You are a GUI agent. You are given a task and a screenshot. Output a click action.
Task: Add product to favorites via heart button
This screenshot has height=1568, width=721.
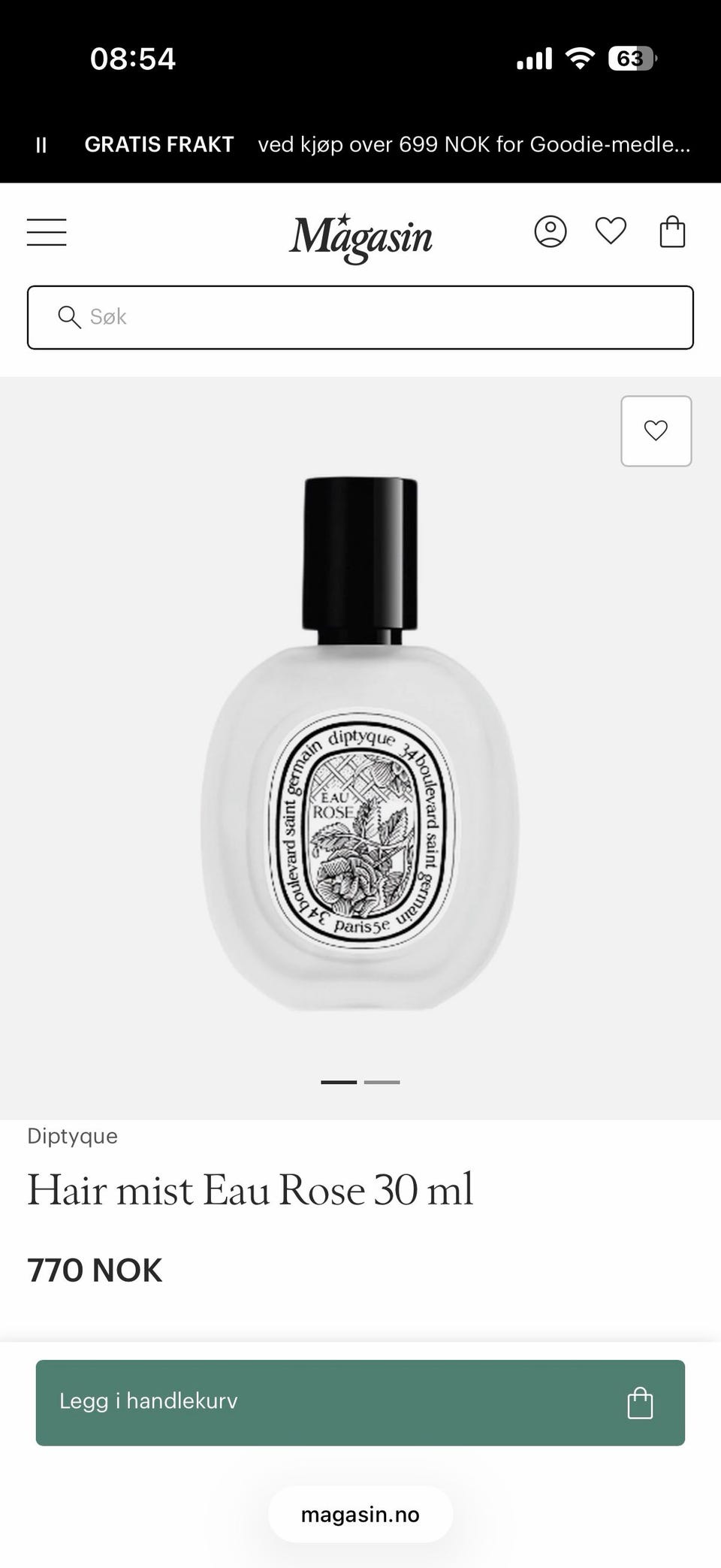656,431
